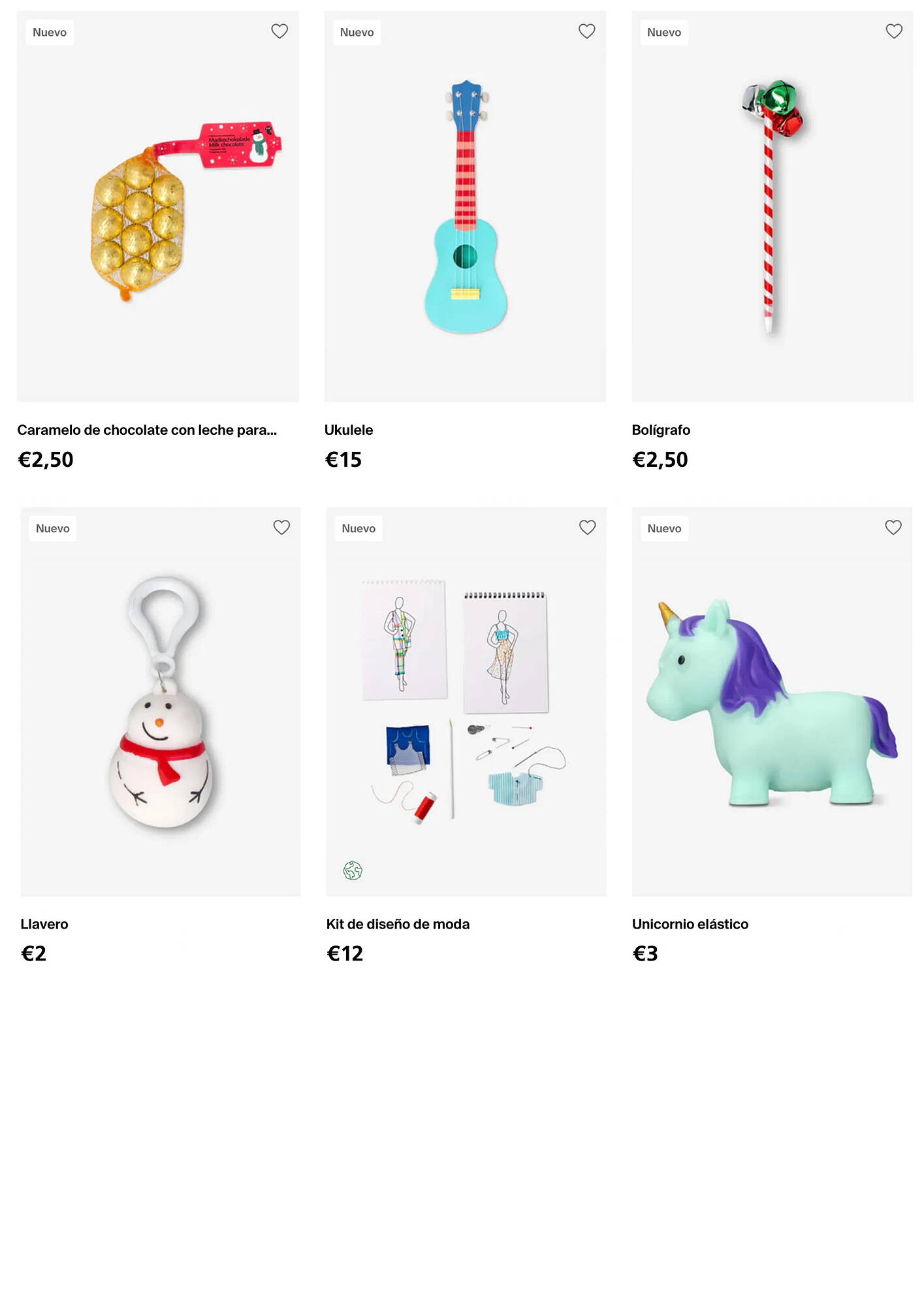Open Kit de diseño de moda product
The image size is (924, 1306).
coord(466,702)
